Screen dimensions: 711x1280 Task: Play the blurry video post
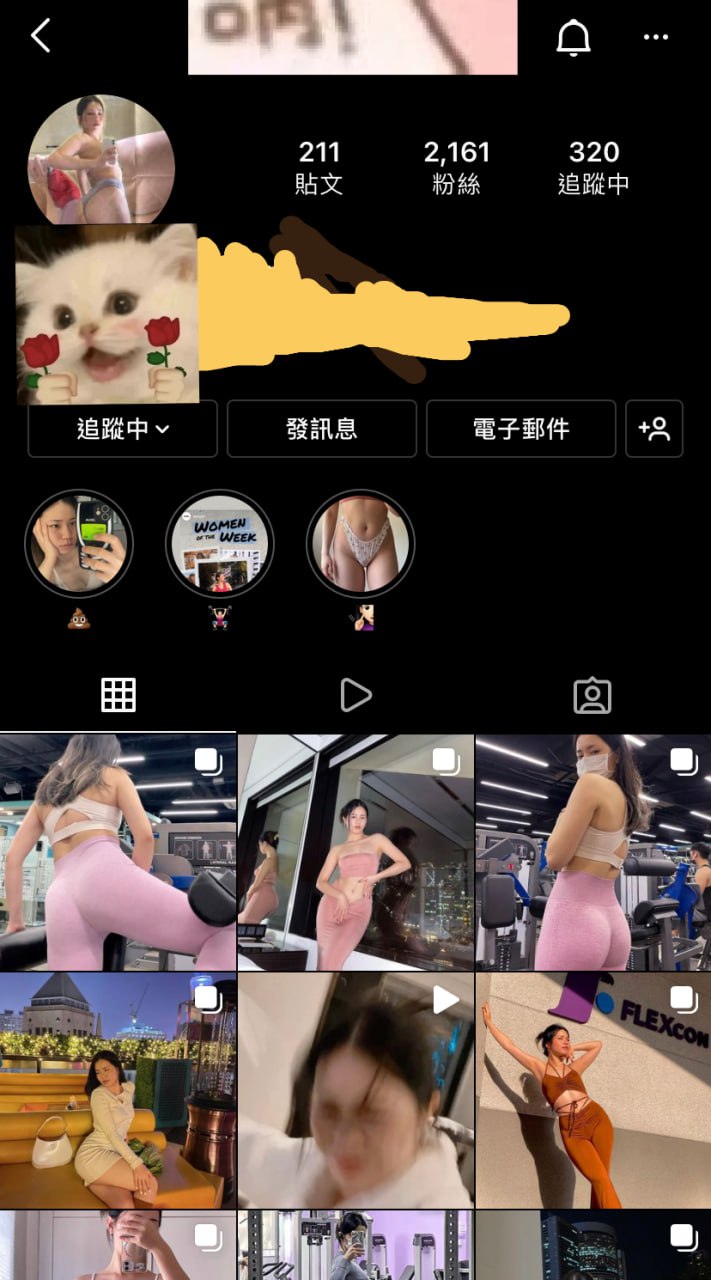tap(355, 1090)
